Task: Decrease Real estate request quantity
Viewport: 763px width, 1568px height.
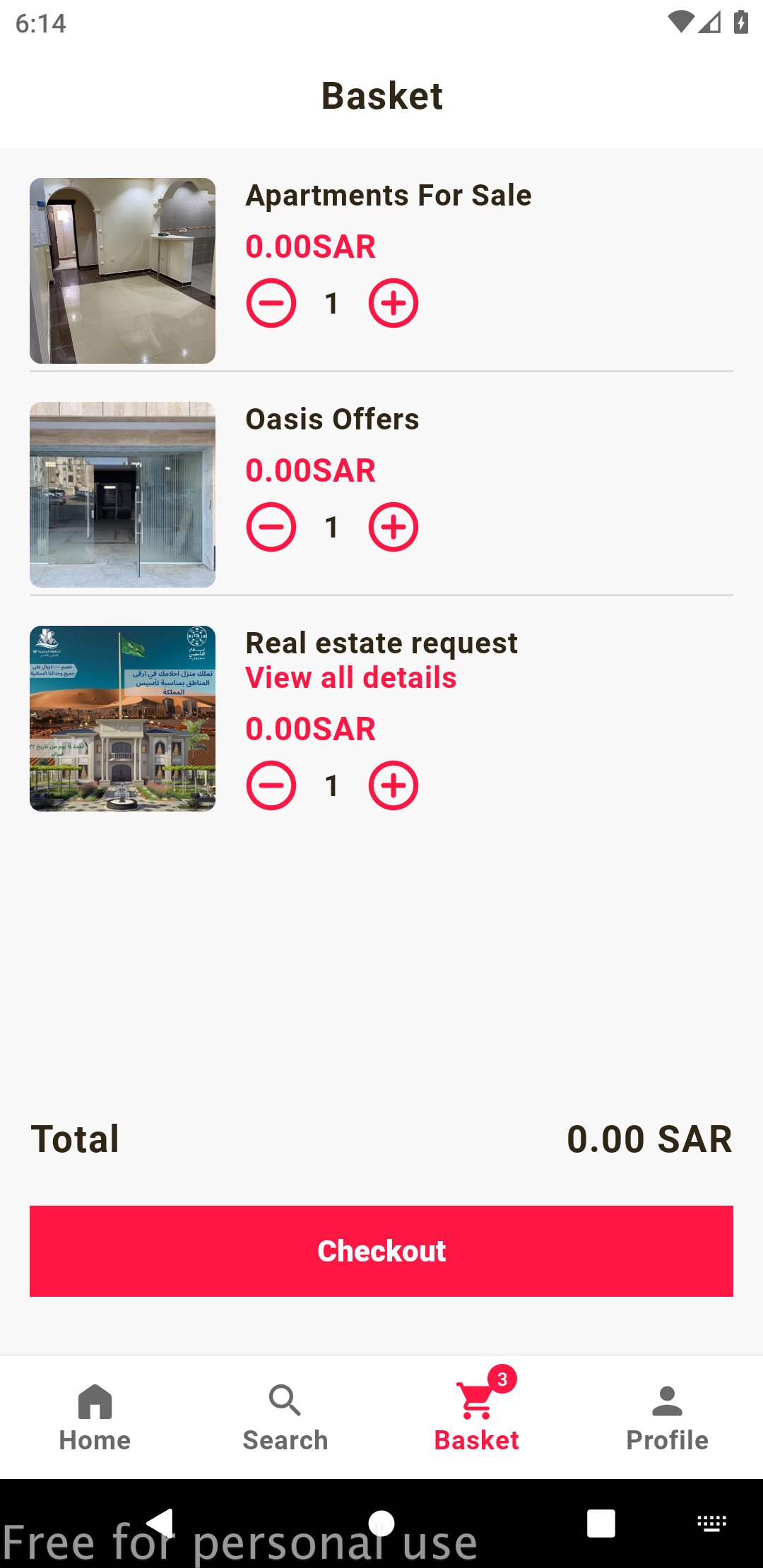Action: [x=271, y=786]
